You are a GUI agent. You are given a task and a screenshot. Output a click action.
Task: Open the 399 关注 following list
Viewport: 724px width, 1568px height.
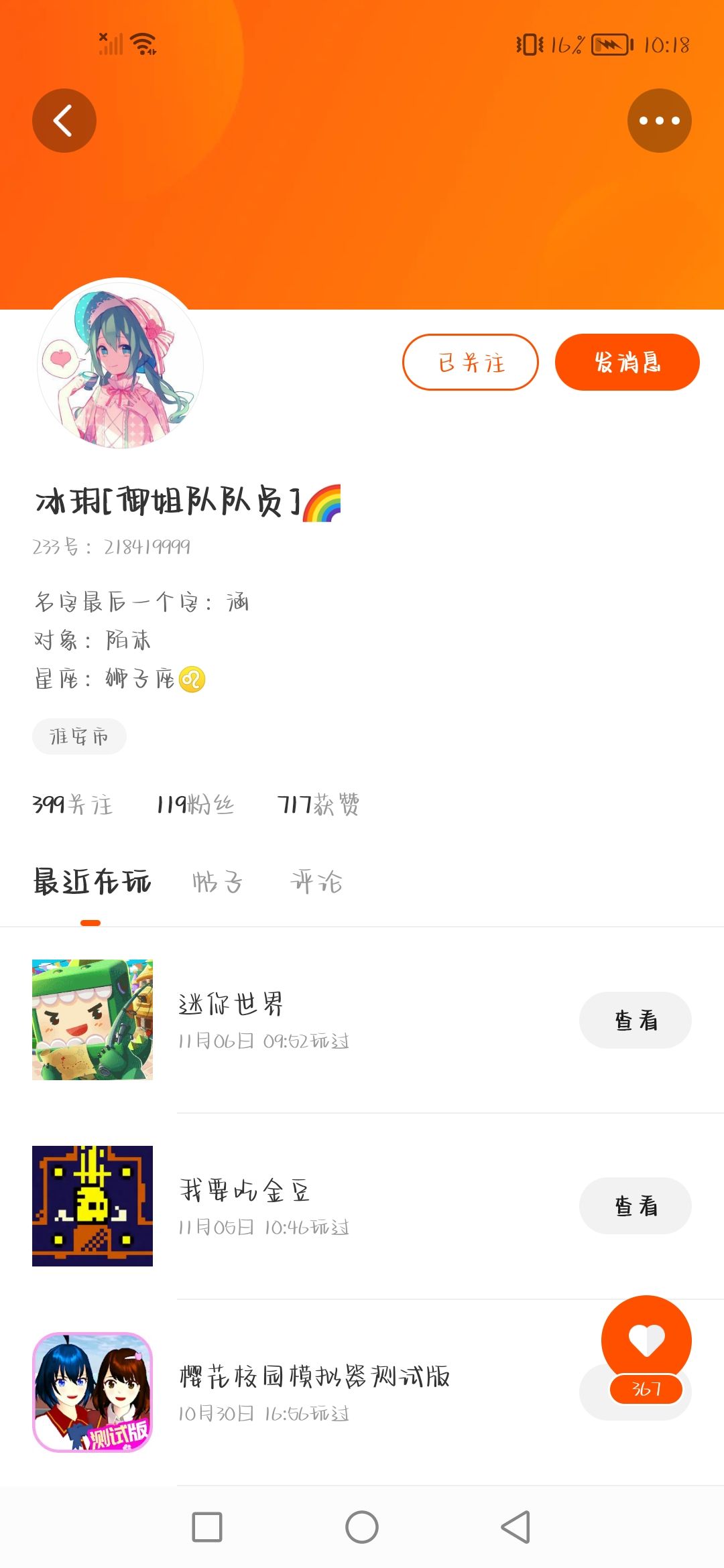[72, 804]
